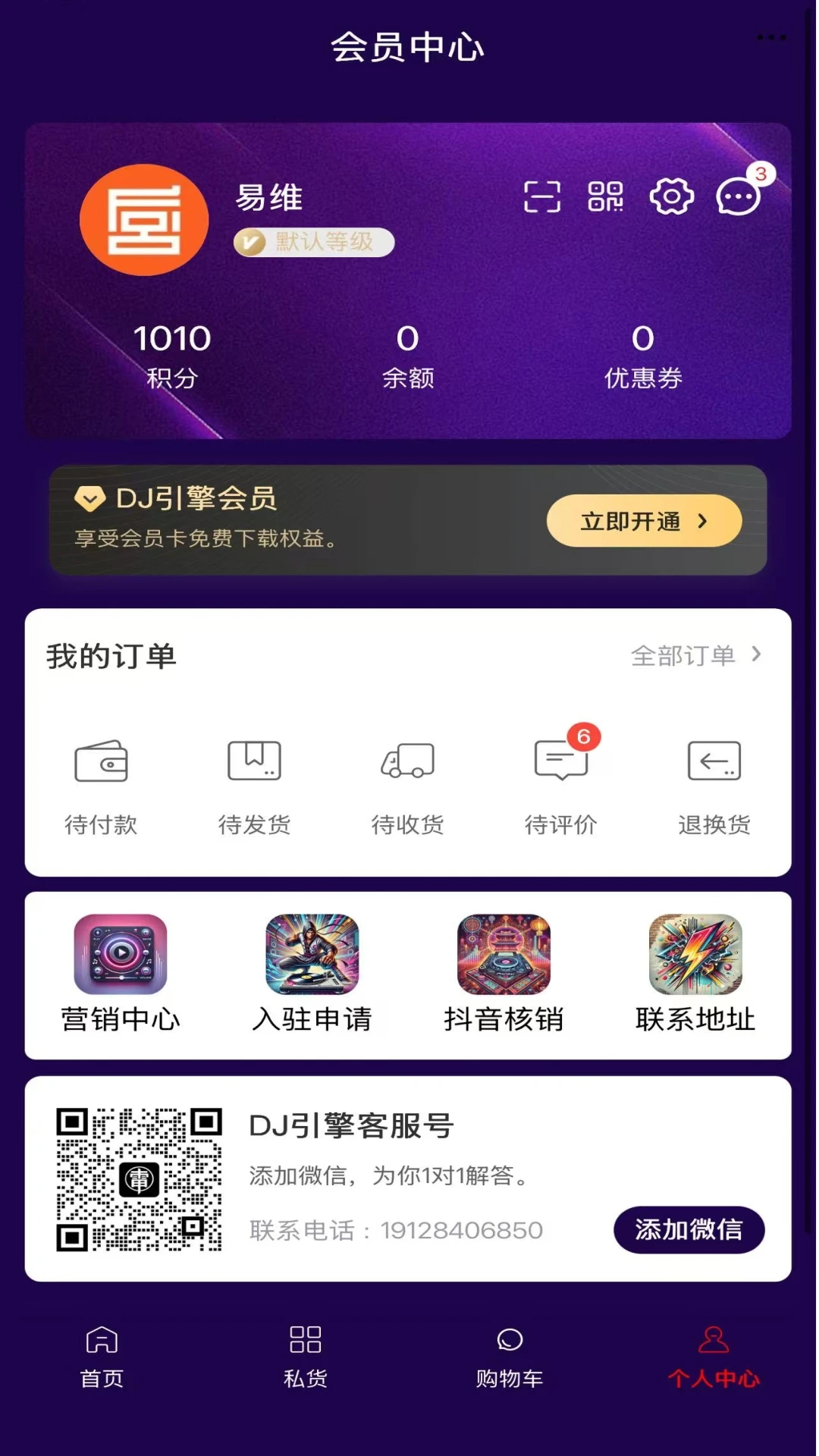Tap 立即开通 to activate DJ membership
The height and width of the screenshot is (1456, 819).
(644, 521)
